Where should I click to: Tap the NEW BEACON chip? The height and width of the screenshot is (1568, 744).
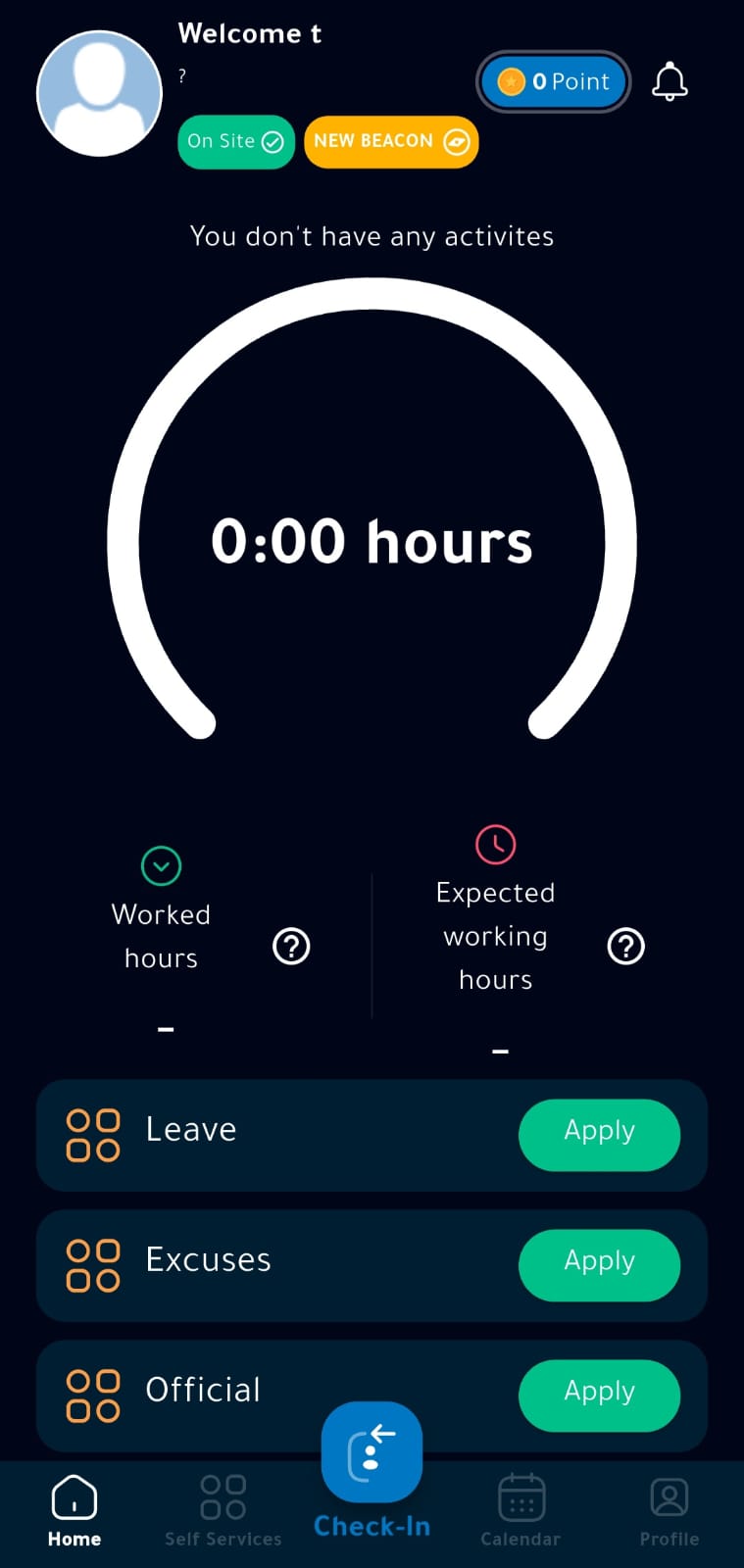tap(391, 141)
